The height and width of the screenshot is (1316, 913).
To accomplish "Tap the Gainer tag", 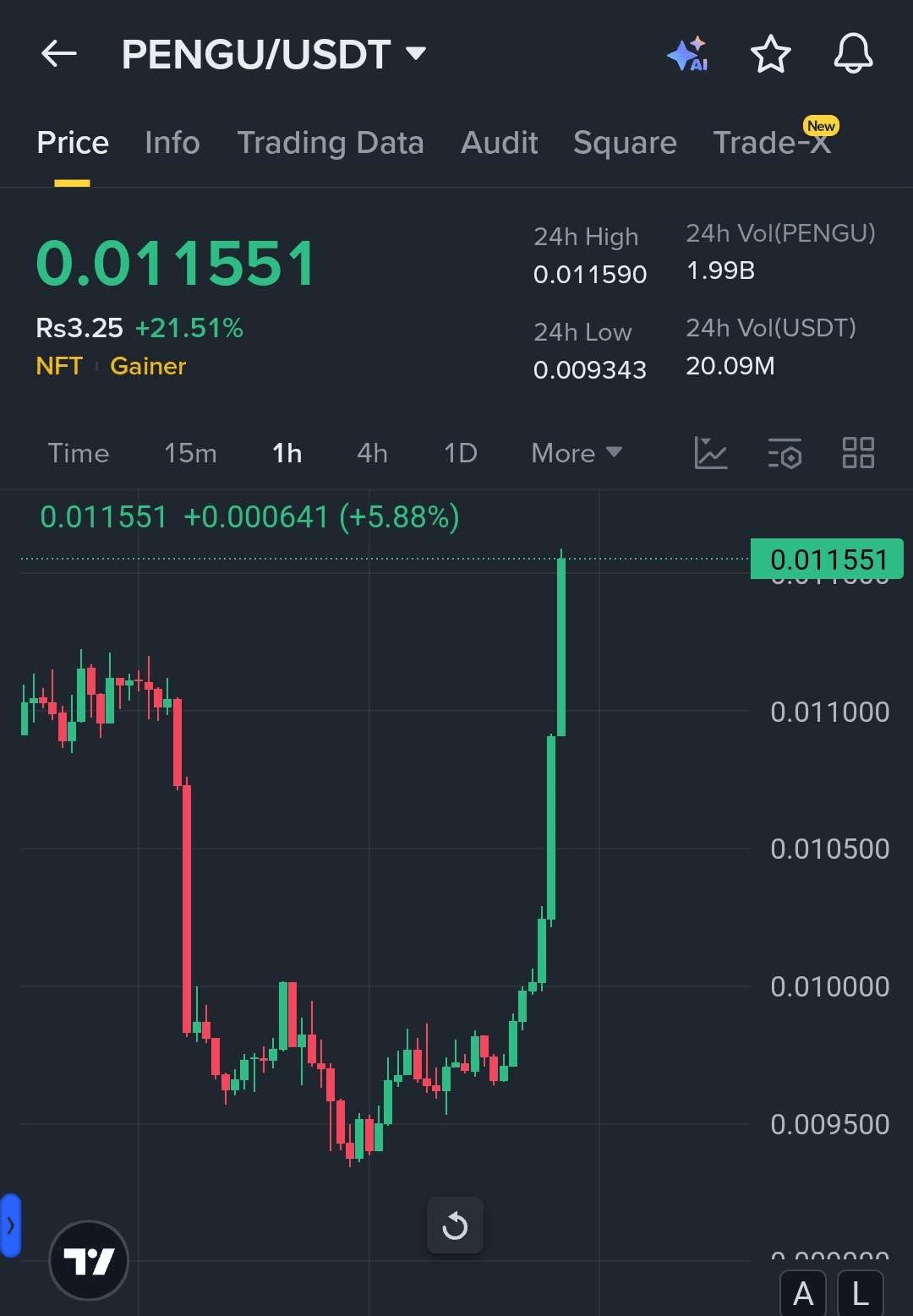I will (148, 366).
